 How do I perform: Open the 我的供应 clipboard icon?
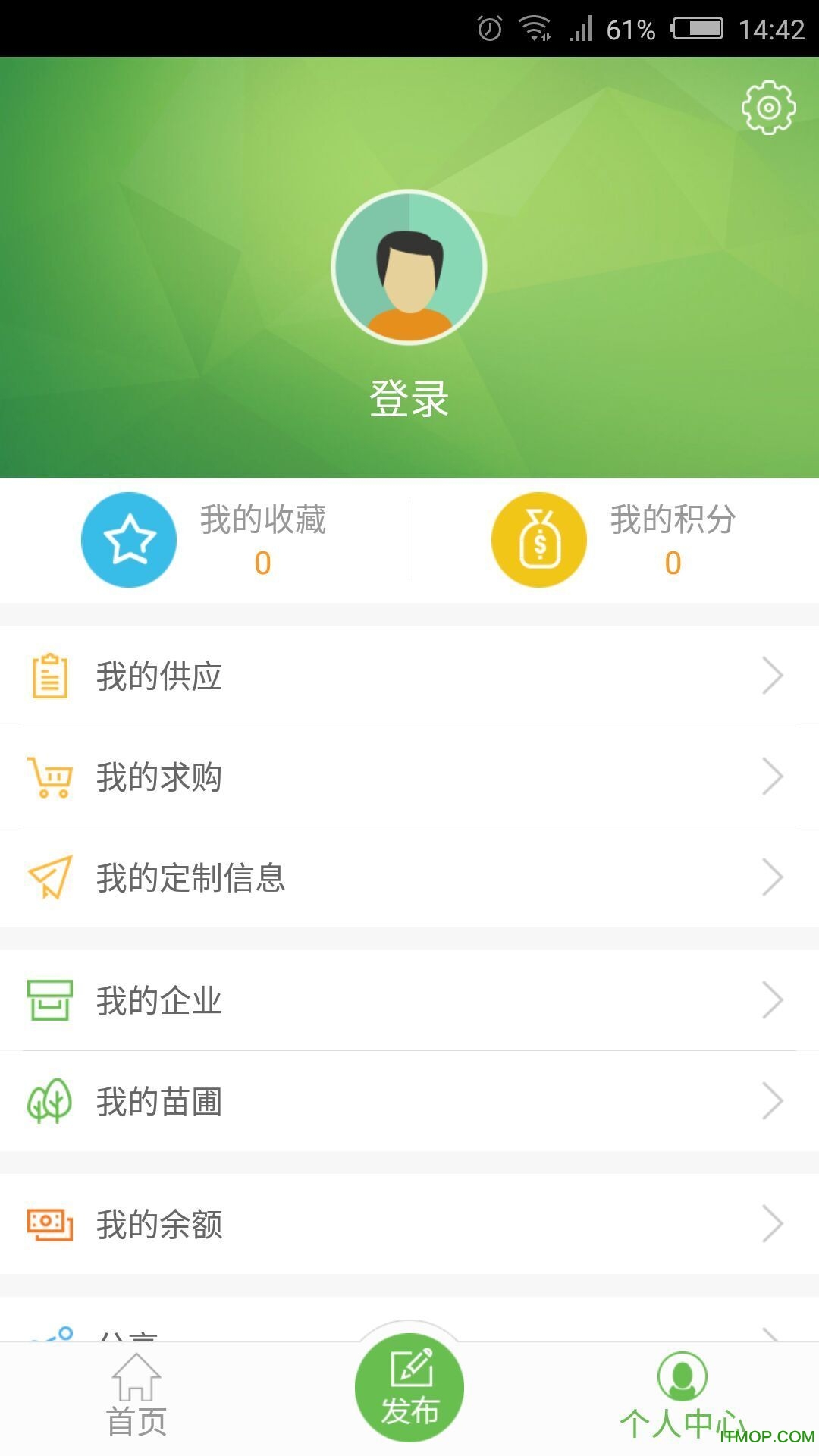pyautogui.click(x=49, y=676)
